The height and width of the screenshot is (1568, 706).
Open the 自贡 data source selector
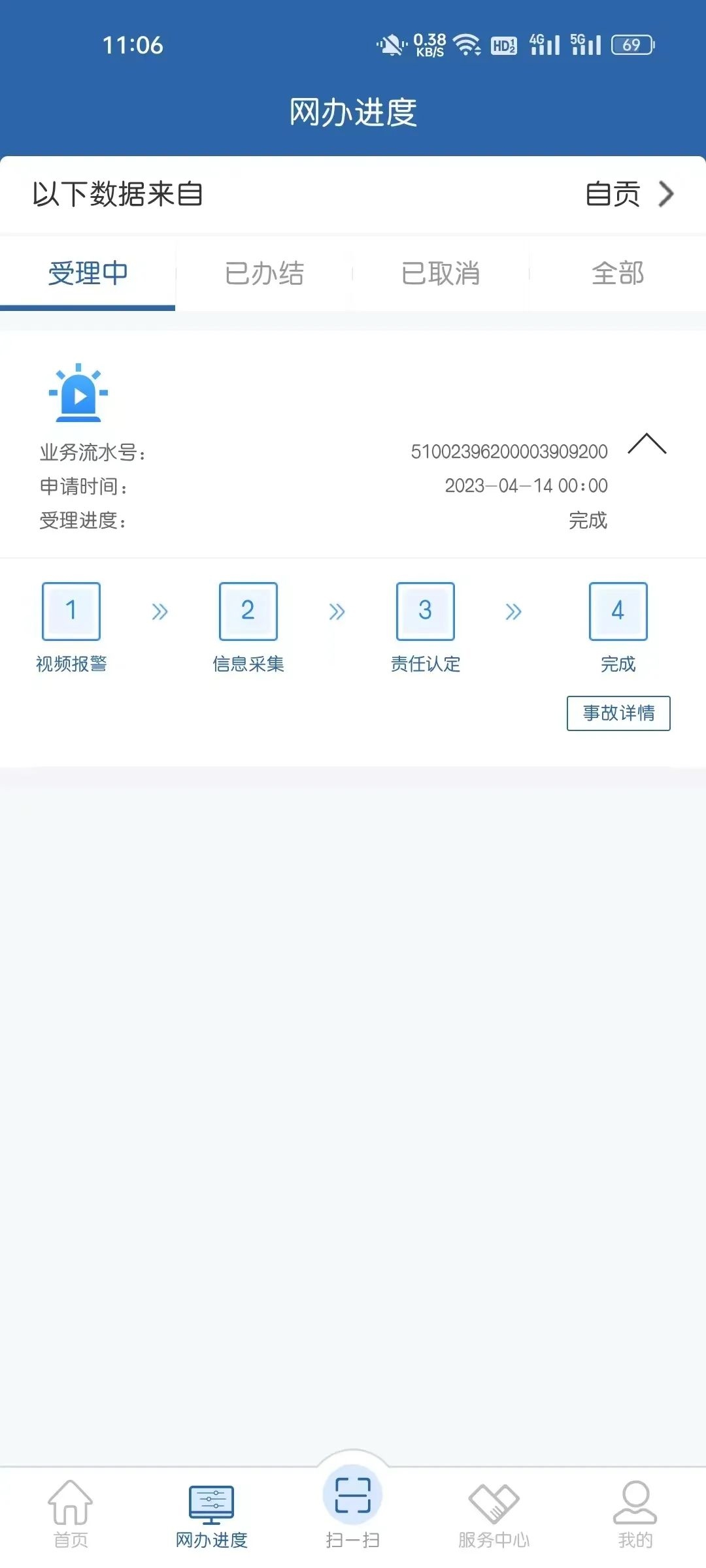(630, 194)
